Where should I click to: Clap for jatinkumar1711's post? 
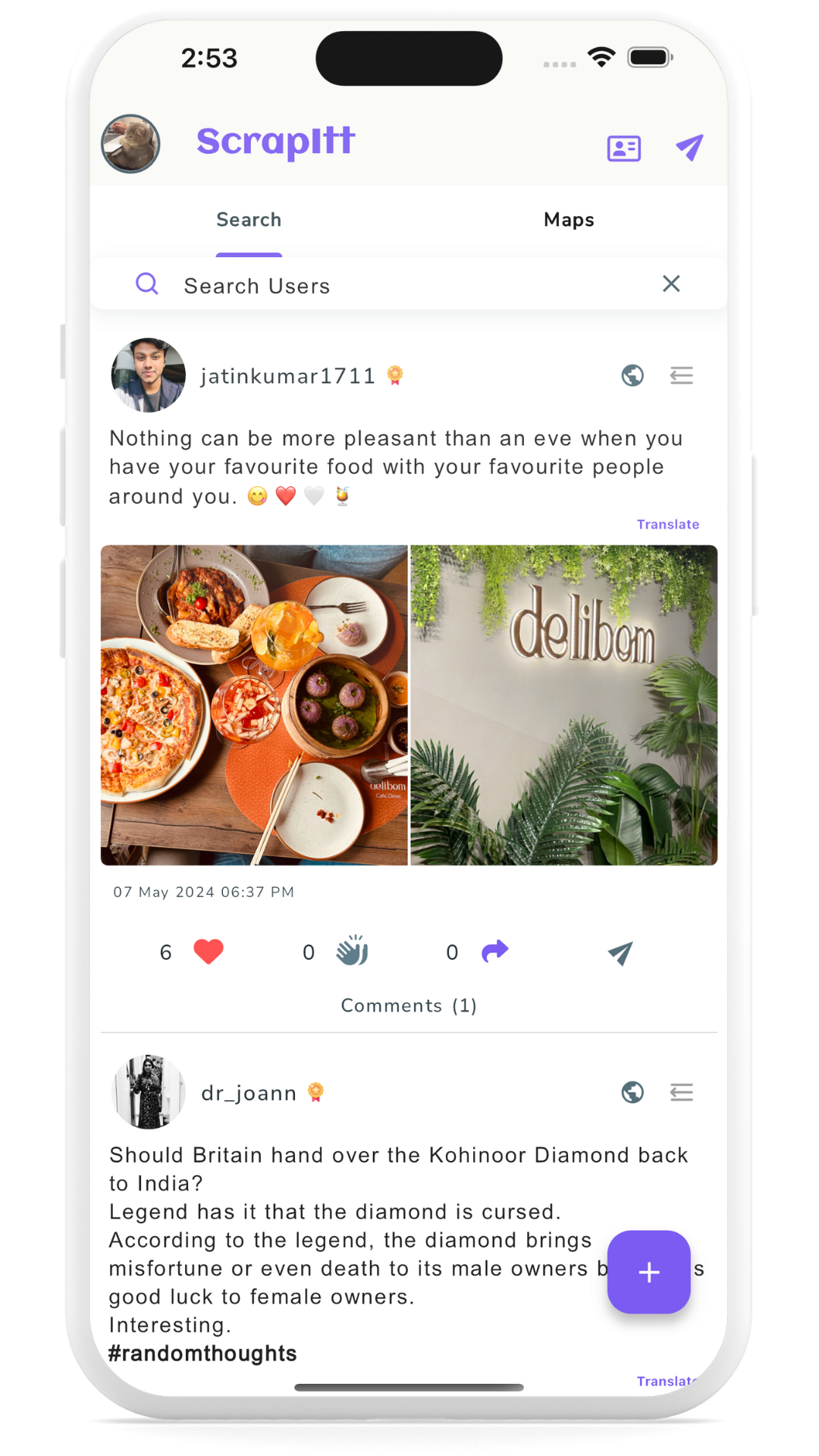pos(352,951)
